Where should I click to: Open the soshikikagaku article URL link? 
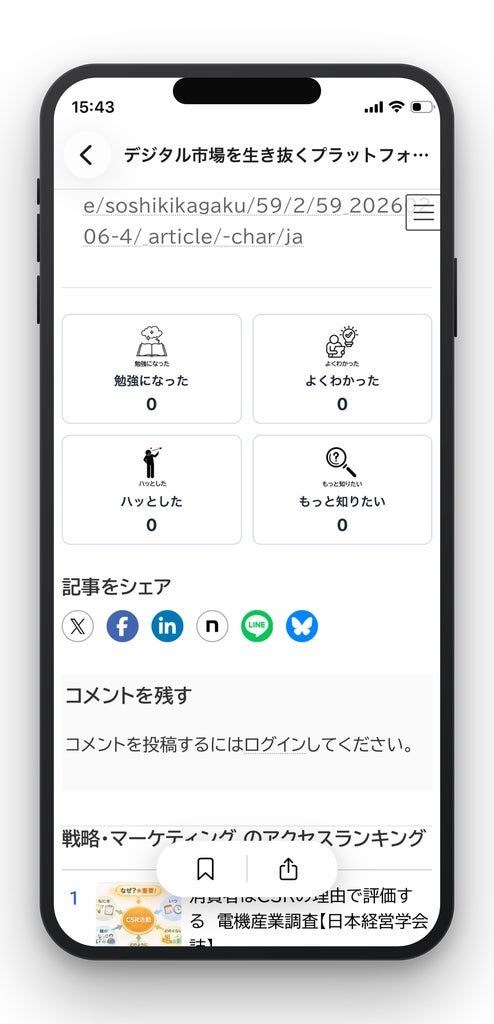248,221
